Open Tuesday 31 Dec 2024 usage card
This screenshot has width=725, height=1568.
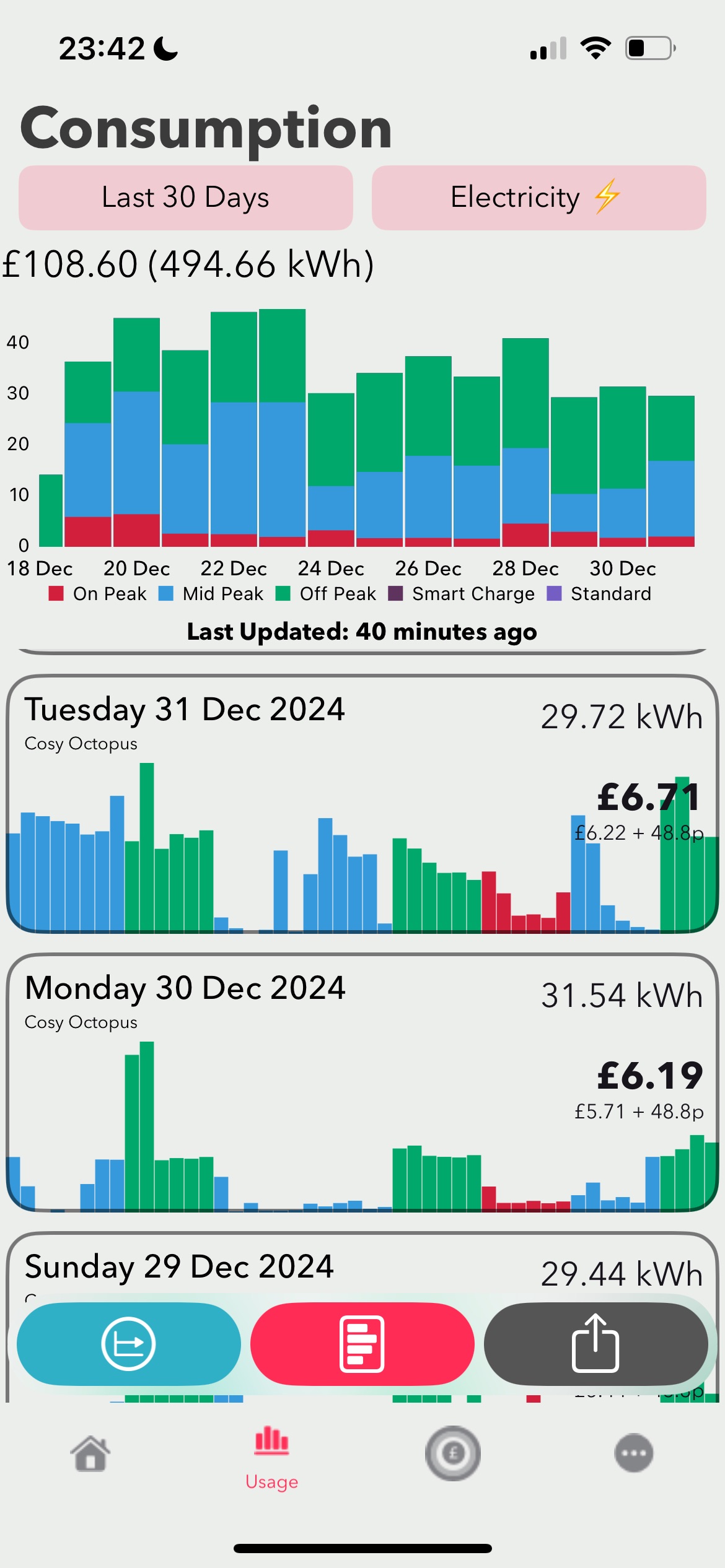tap(362, 803)
